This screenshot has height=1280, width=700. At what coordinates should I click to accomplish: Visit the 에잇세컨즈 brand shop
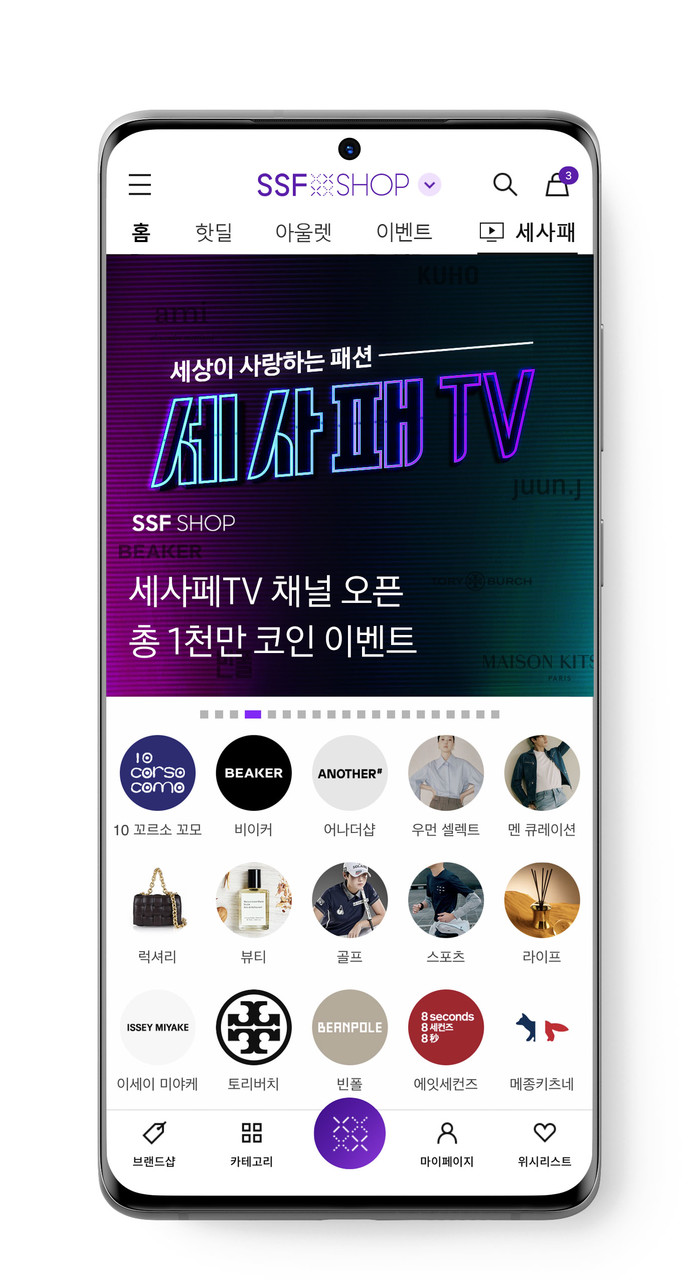pos(445,1027)
